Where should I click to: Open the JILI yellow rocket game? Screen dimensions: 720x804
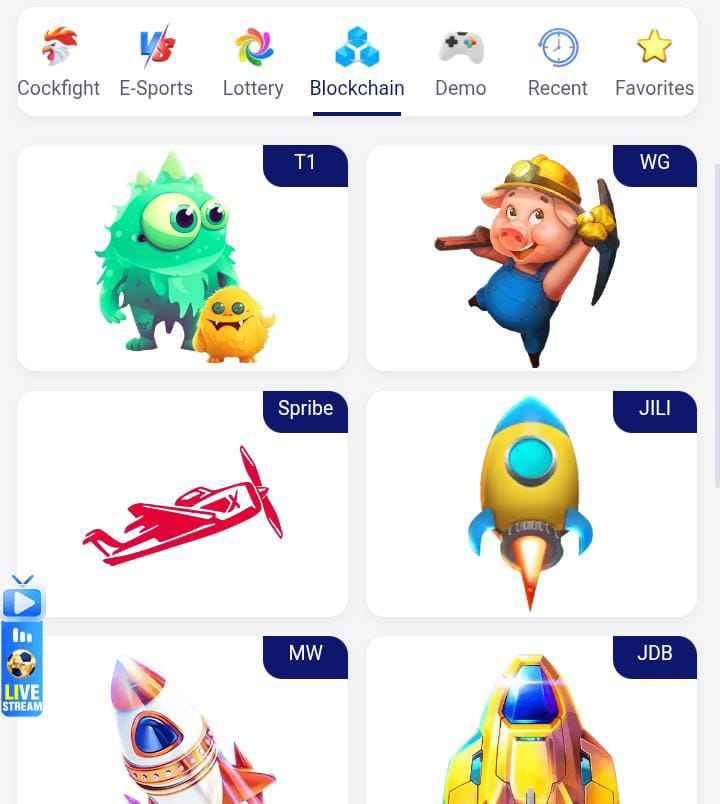[x=531, y=504]
